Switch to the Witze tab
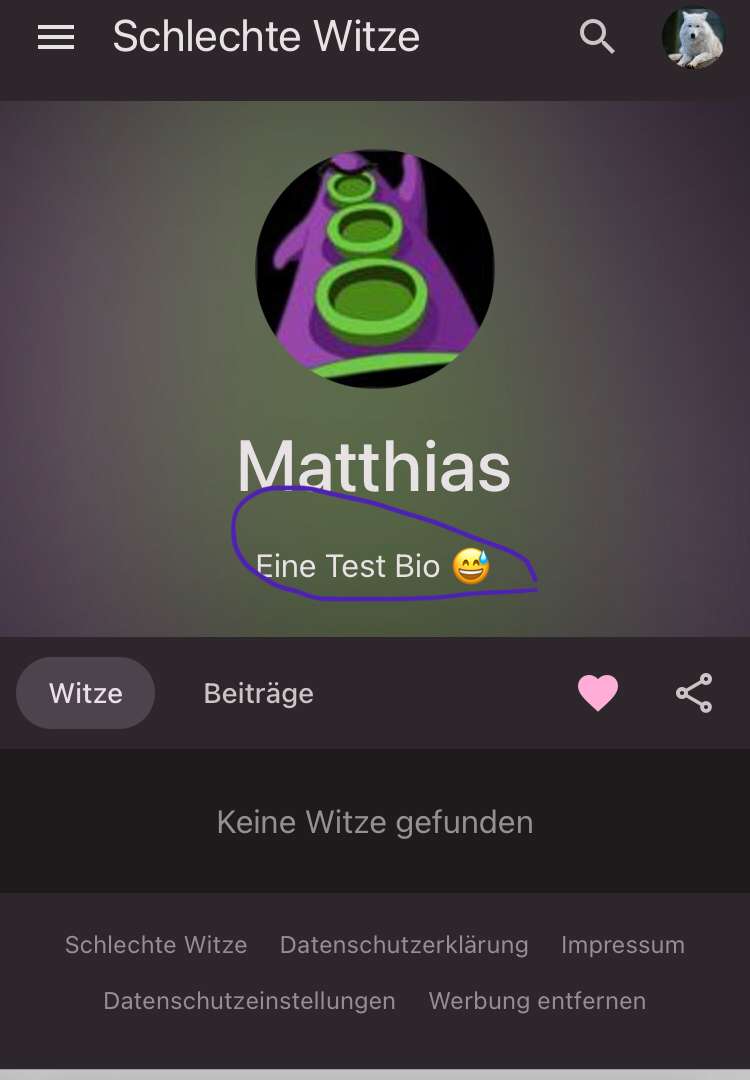Image resolution: width=750 pixels, height=1080 pixels. click(x=86, y=693)
